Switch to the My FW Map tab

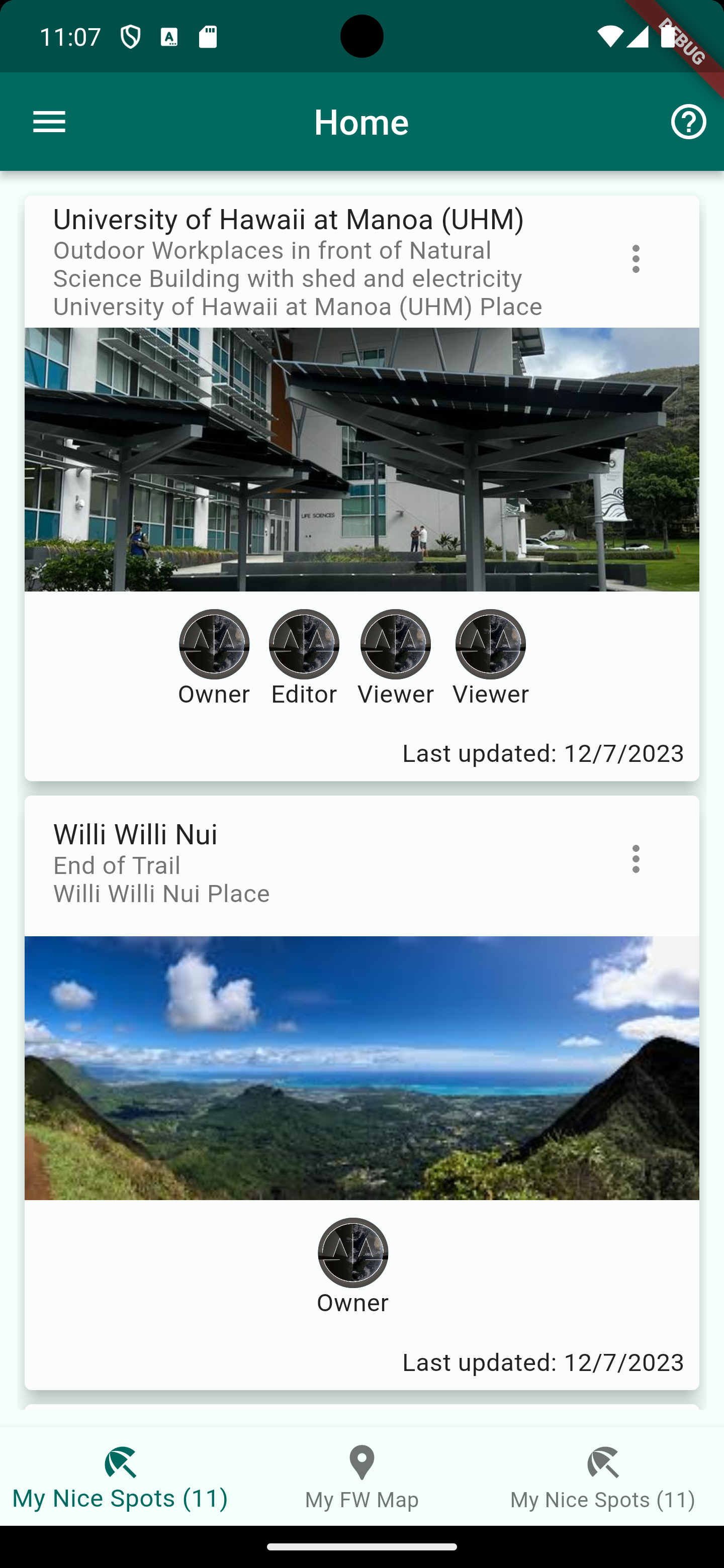pos(361,1477)
